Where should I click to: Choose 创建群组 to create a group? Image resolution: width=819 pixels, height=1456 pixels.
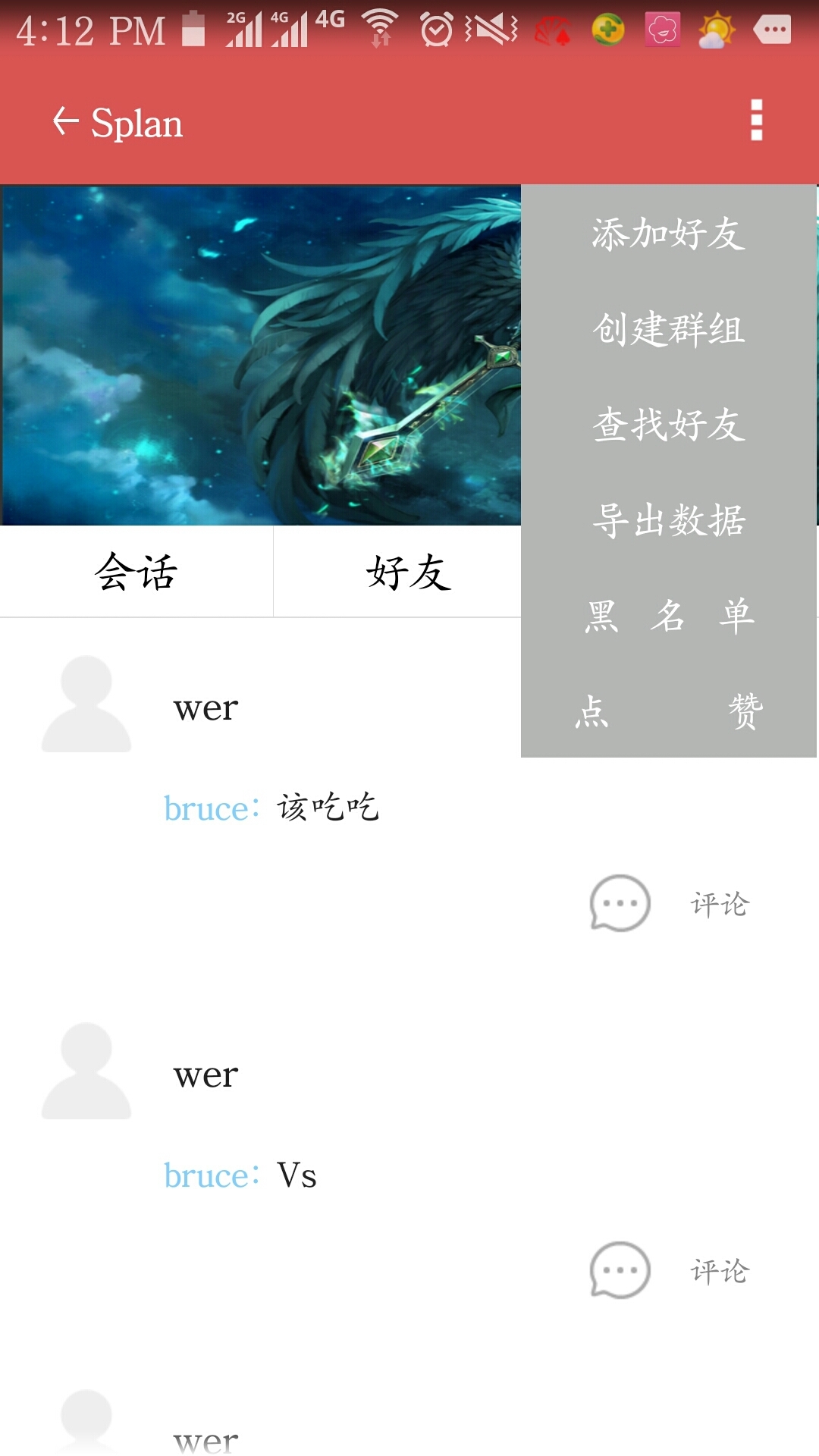(x=668, y=329)
